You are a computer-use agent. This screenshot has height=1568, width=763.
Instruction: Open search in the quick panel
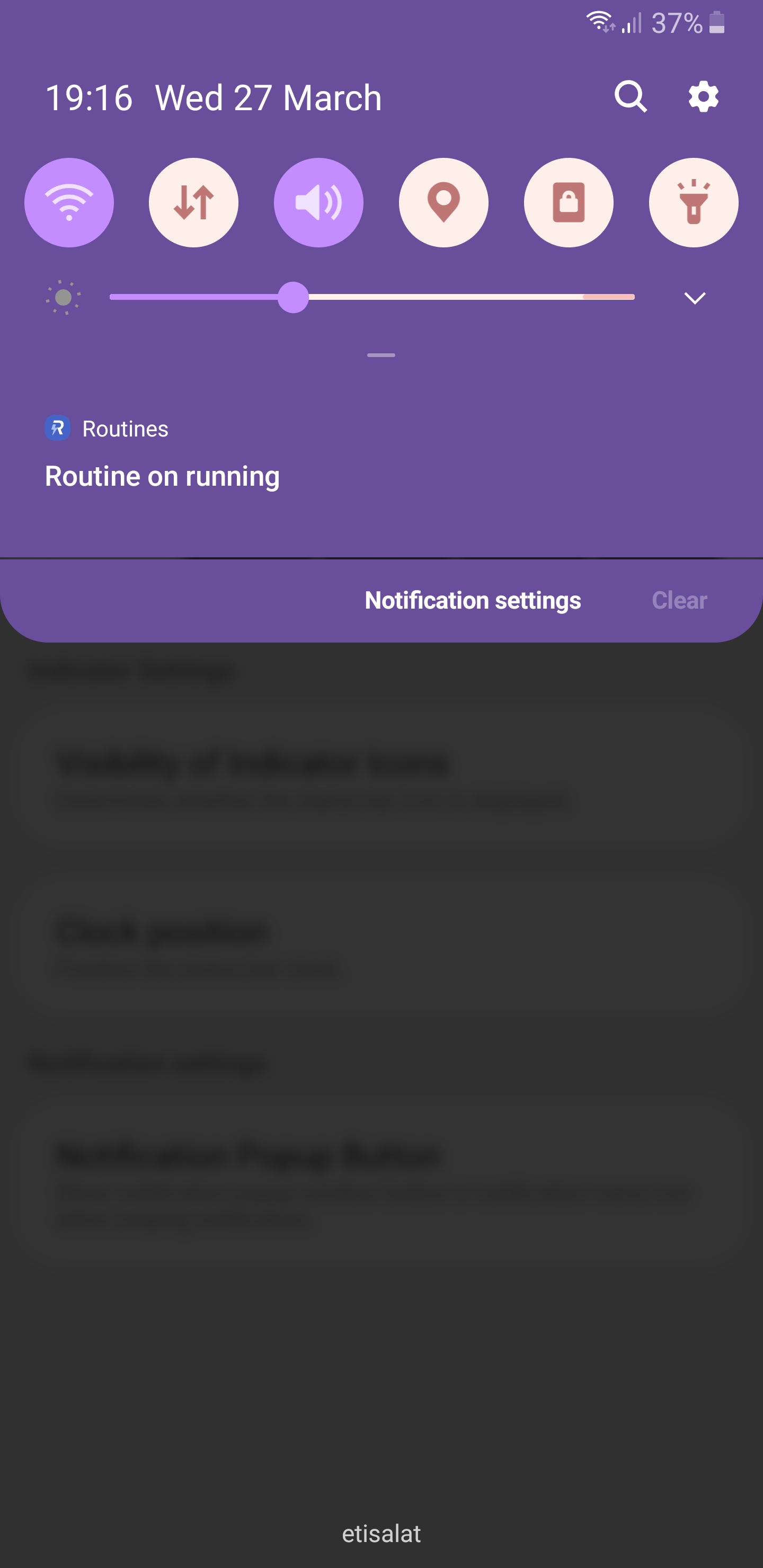pyautogui.click(x=630, y=97)
